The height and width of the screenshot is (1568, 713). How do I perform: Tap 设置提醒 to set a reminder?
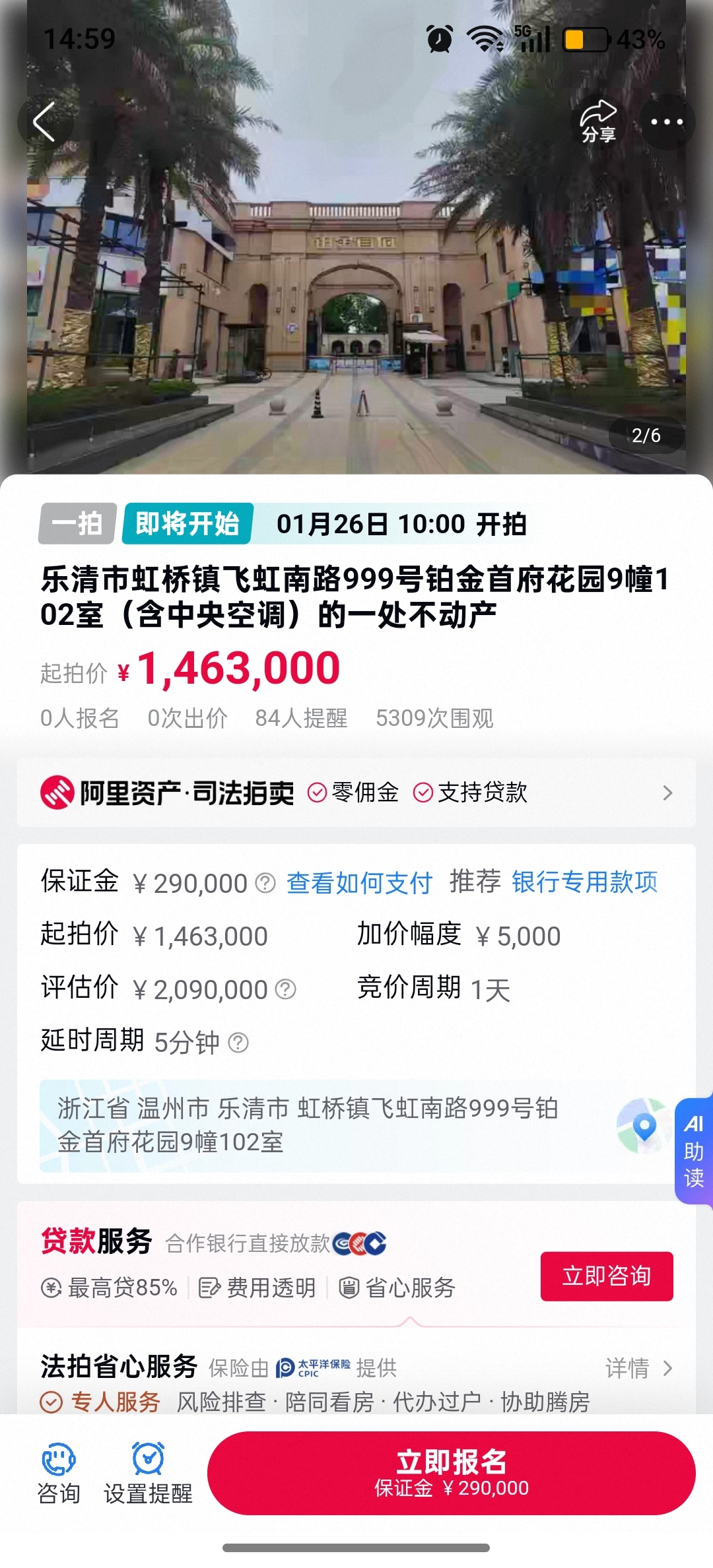[x=148, y=1473]
